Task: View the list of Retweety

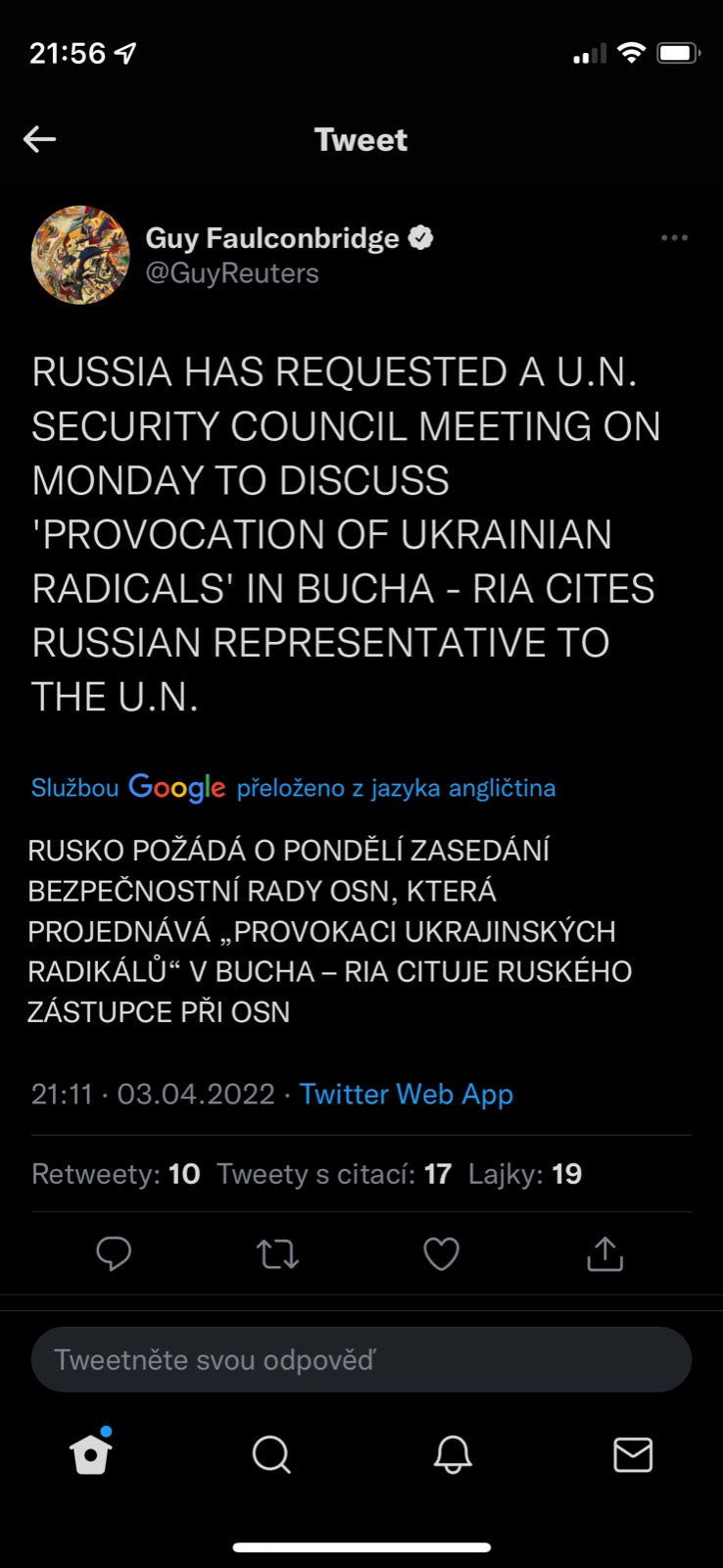Action: (116, 1174)
